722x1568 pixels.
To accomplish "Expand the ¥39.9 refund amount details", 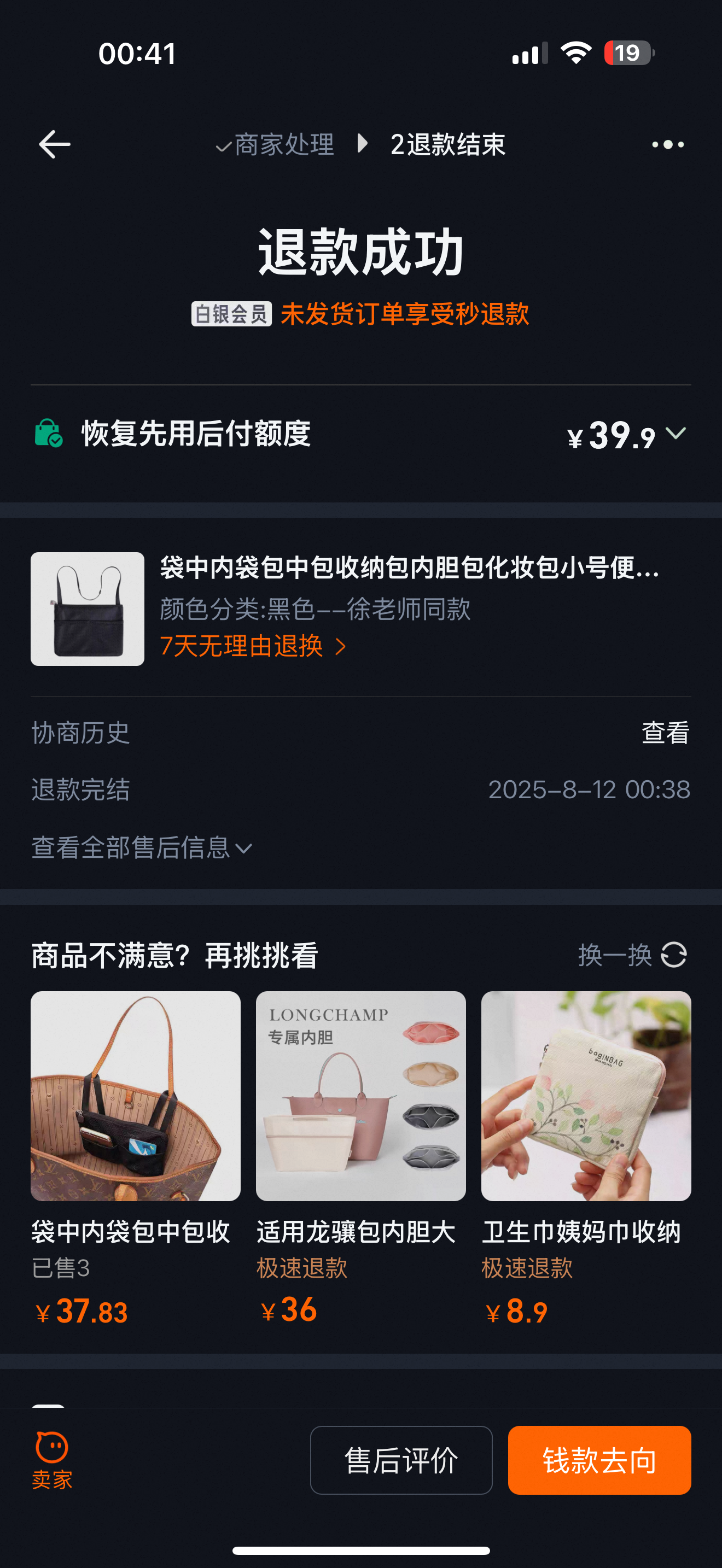I will pos(626,435).
